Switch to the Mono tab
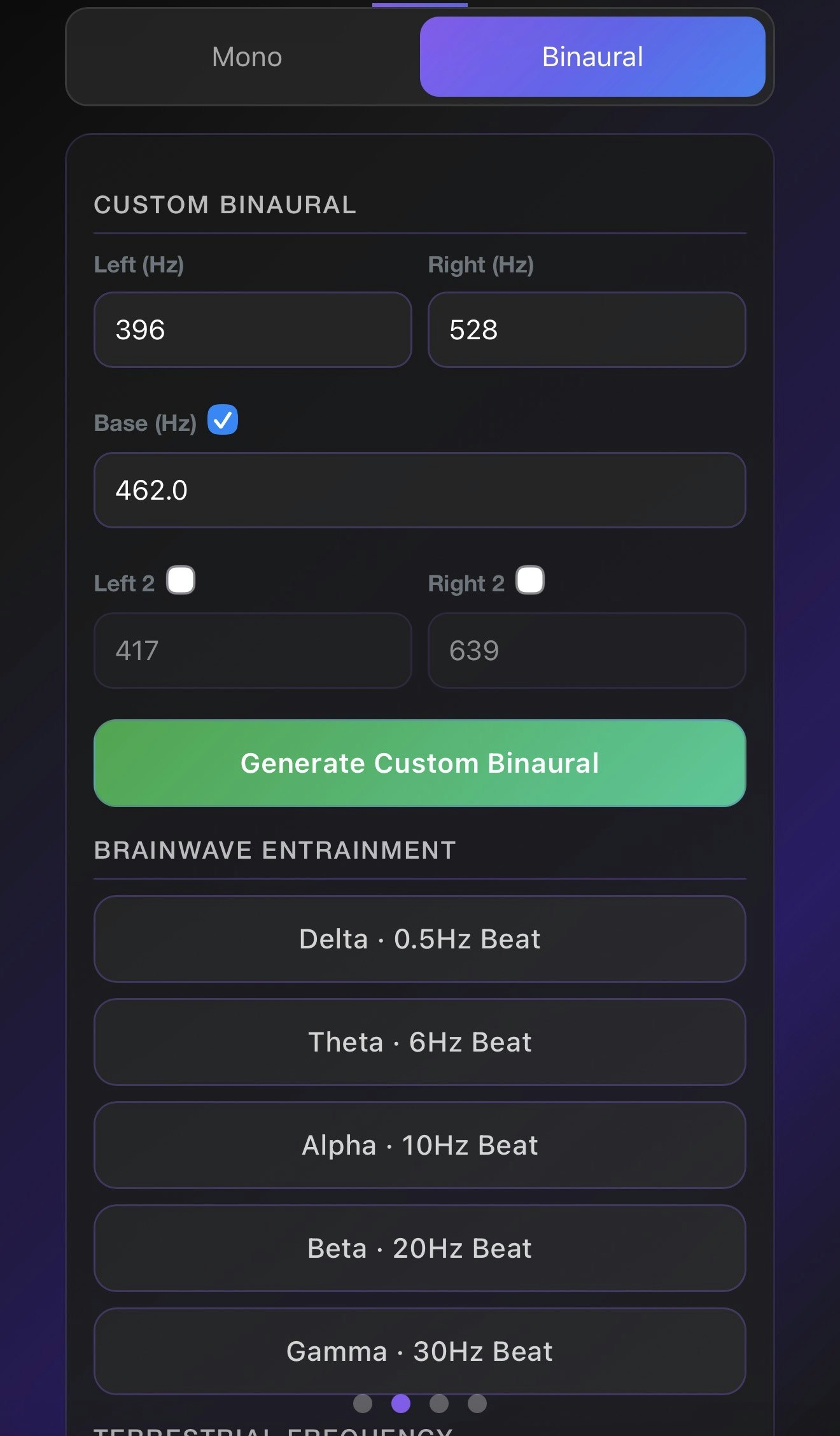Viewport: 840px width, 1436px height. (x=247, y=57)
